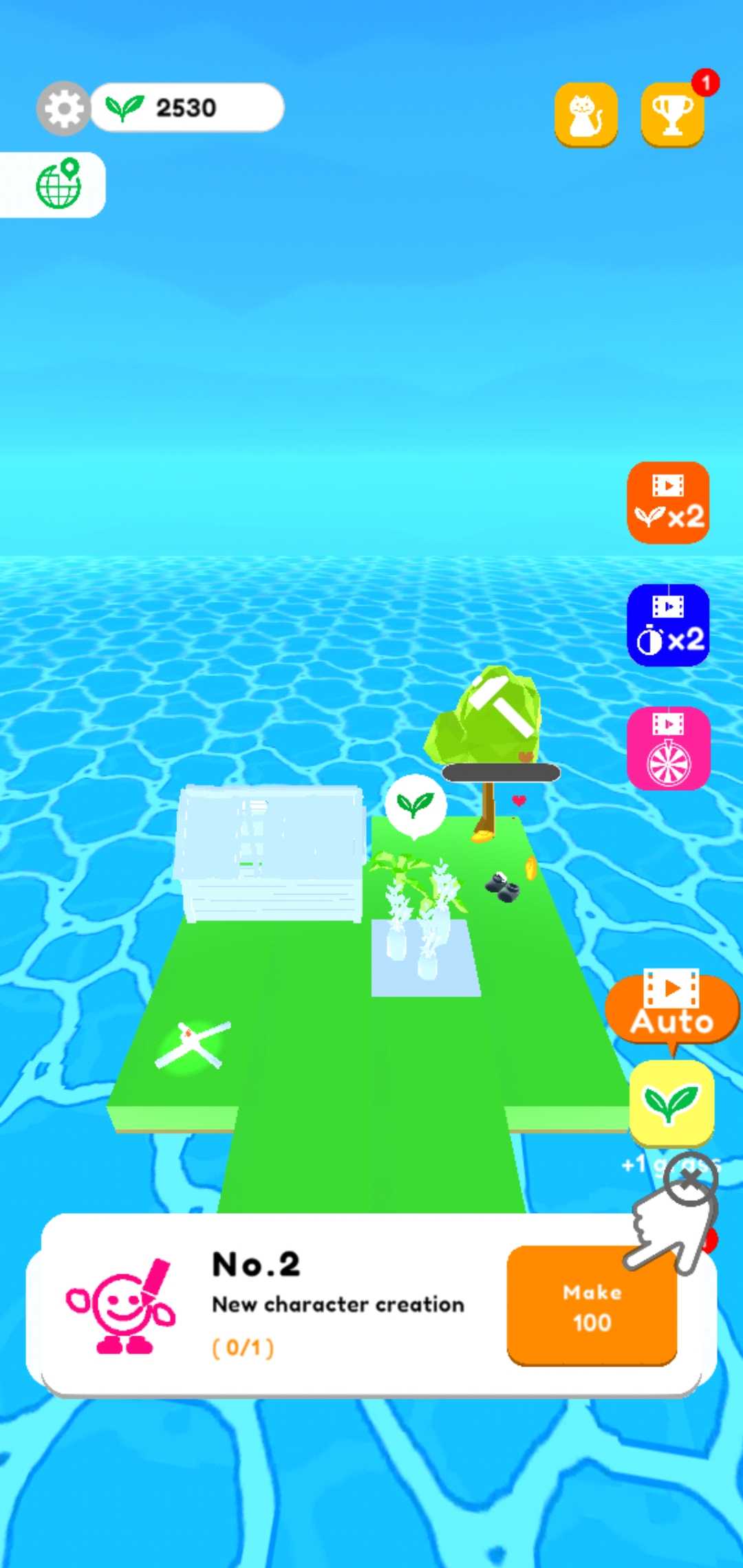743x1568 pixels.
Task: Open the trophy achievements
Action: pos(672,115)
